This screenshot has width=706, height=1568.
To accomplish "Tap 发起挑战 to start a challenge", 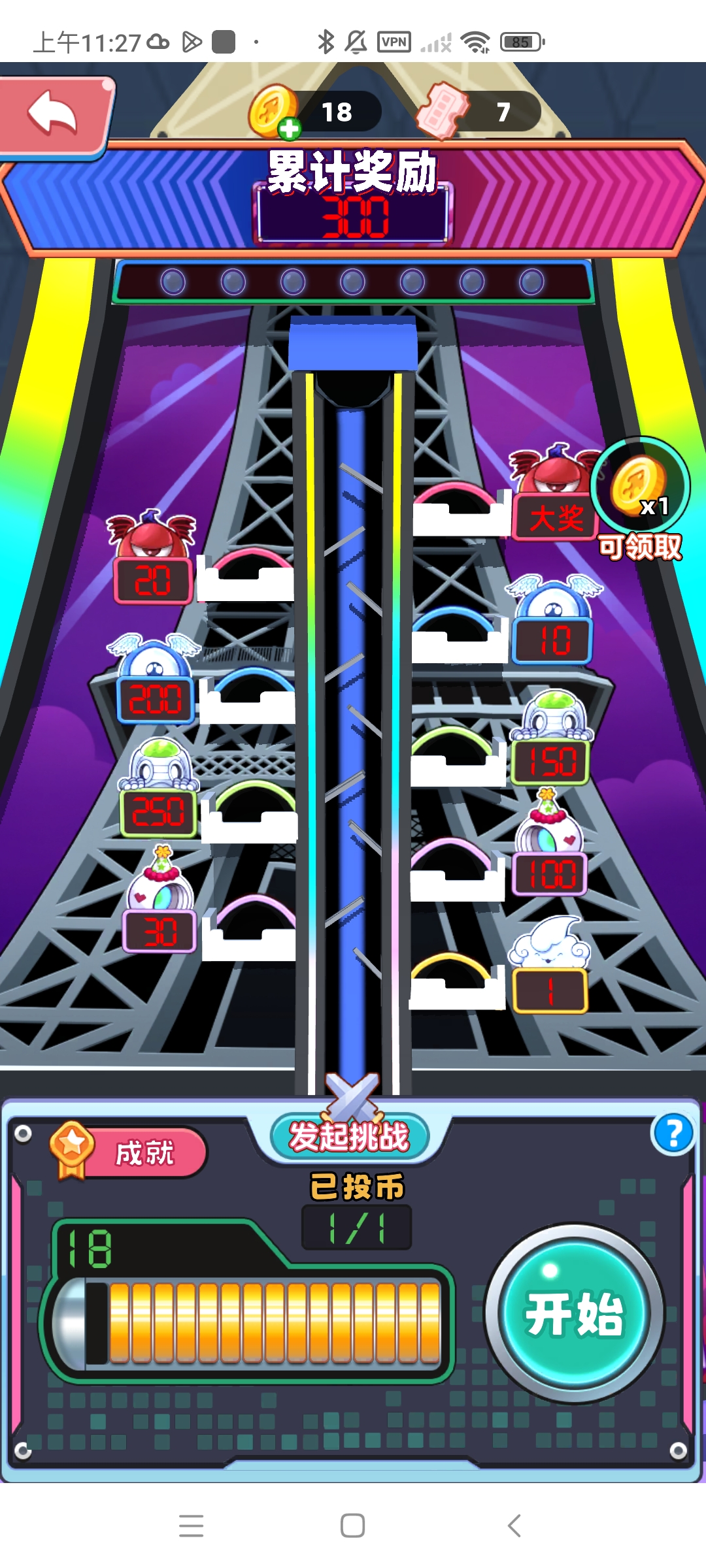I will coord(350,1137).
